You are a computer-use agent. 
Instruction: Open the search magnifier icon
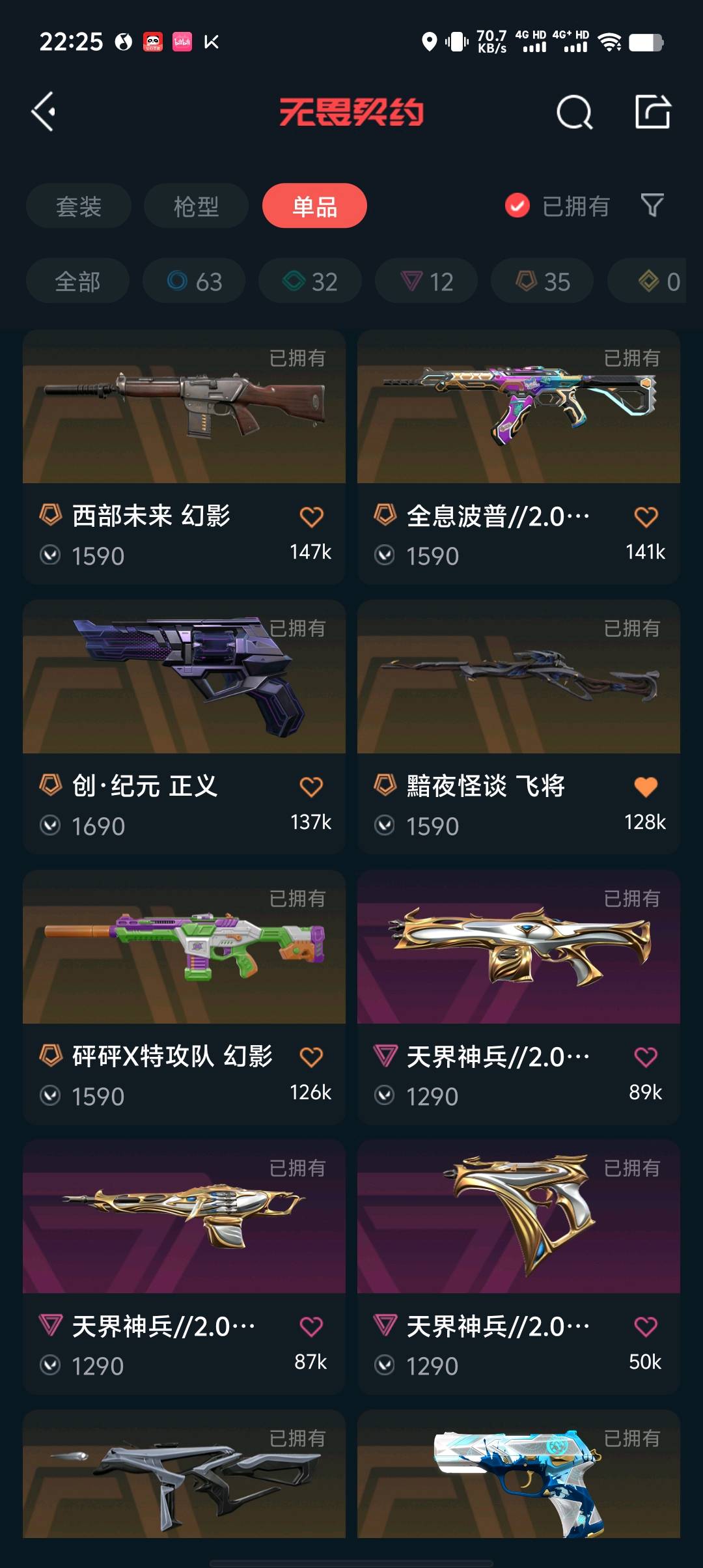pos(574,113)
